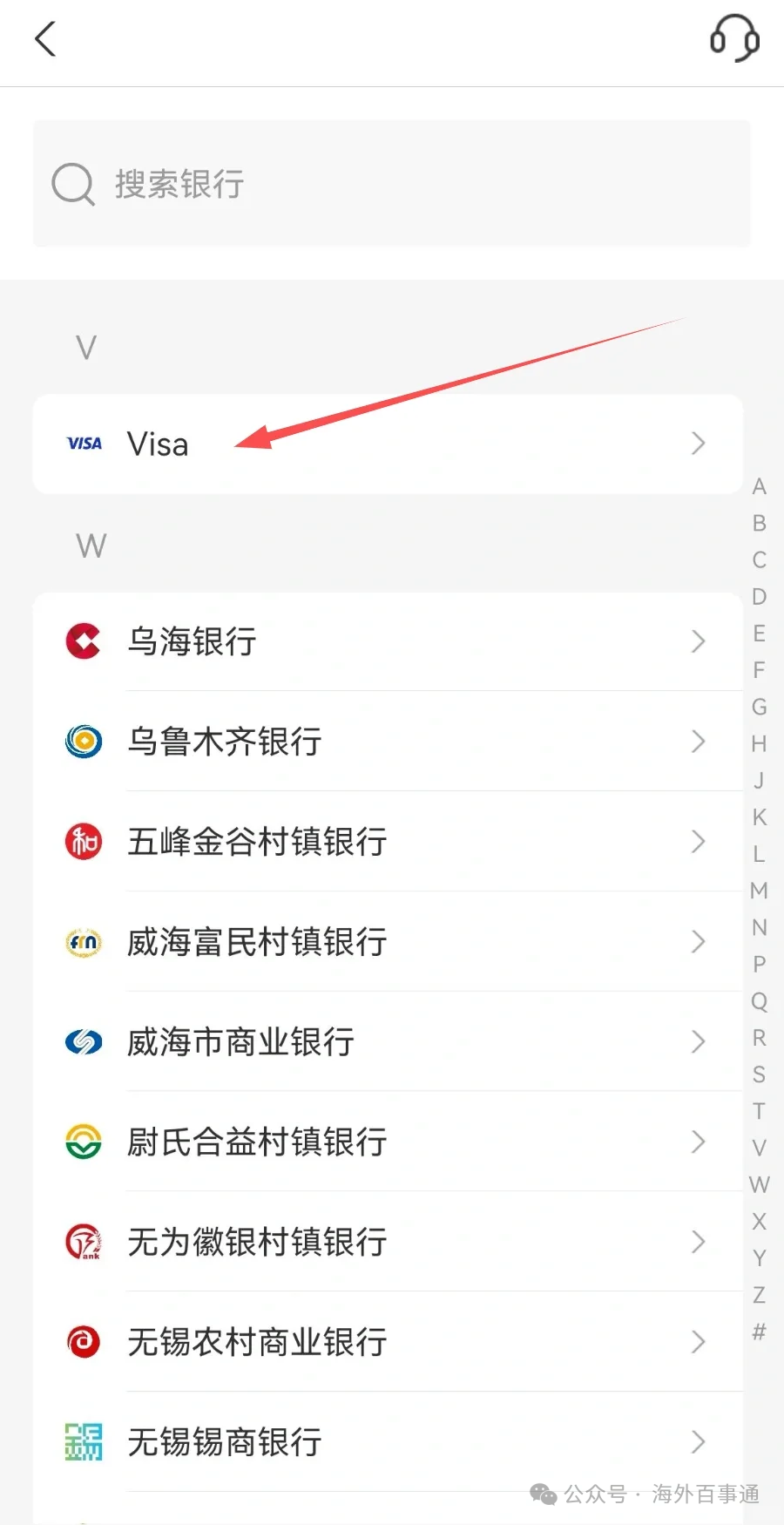Select 无为徽银村镇银行
This screenshot has width=784, height=1525.
pos(388,1243)
